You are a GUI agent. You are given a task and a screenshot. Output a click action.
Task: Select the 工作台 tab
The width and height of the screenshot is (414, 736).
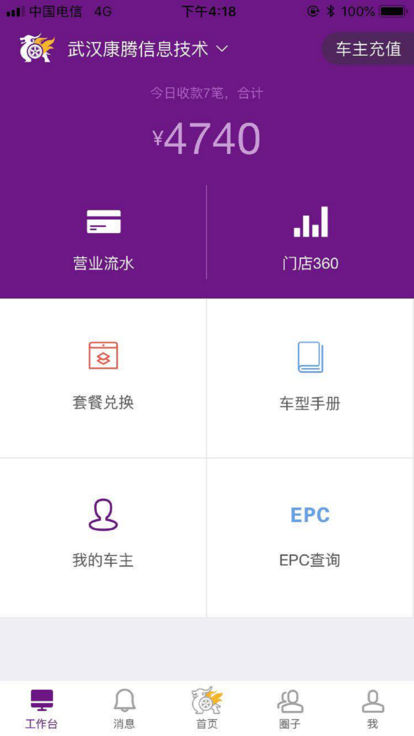[42, 709]
